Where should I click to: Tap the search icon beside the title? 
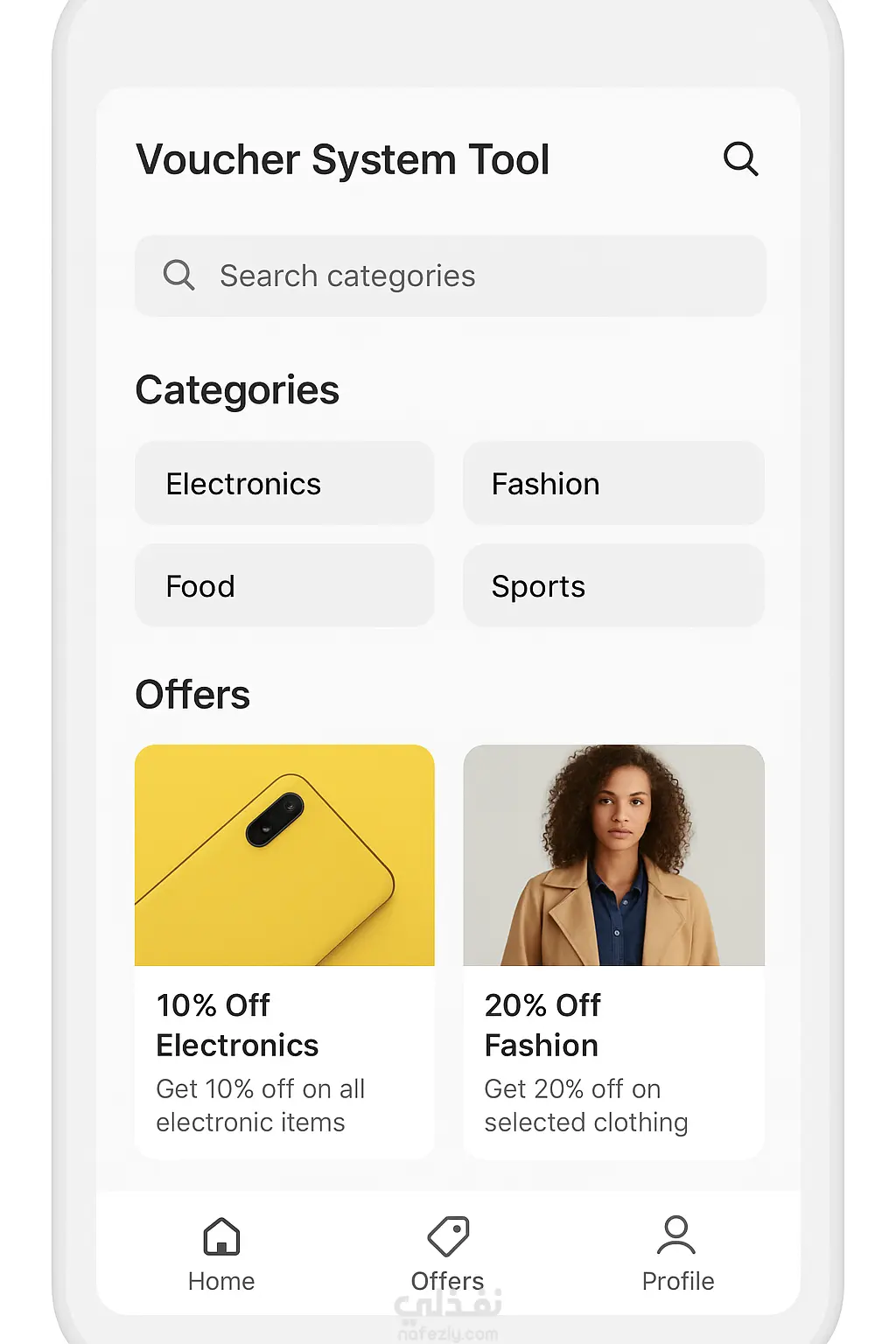click(740, 159)
